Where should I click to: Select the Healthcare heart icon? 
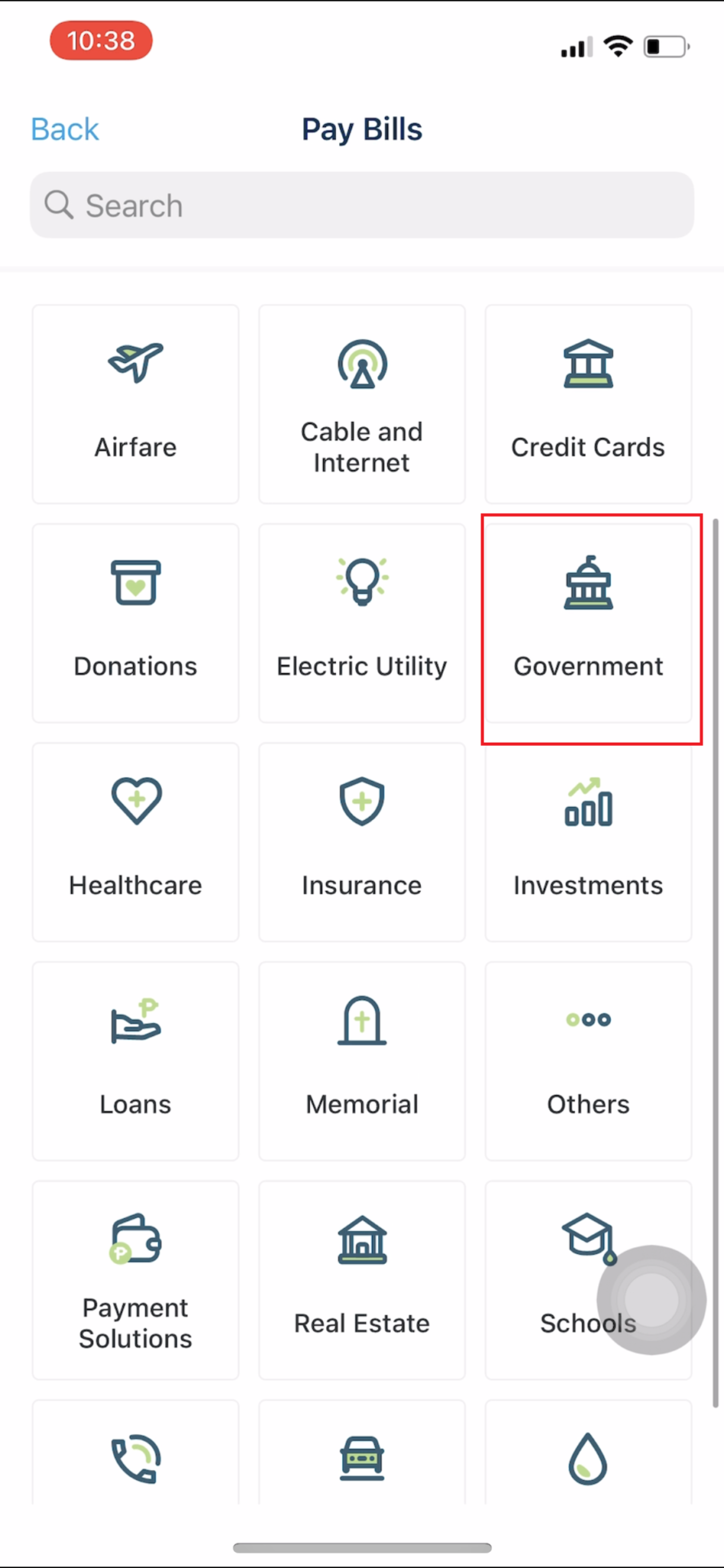pyautogui.click(x=135, y=802)
